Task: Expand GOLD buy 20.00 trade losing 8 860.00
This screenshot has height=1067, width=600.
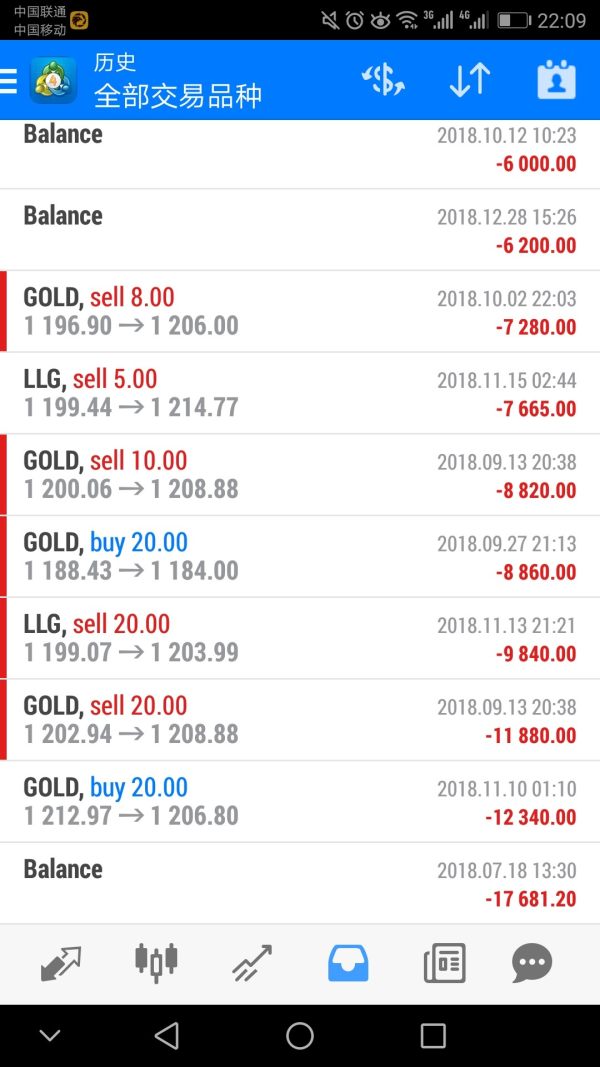Action: click(300, 557)
